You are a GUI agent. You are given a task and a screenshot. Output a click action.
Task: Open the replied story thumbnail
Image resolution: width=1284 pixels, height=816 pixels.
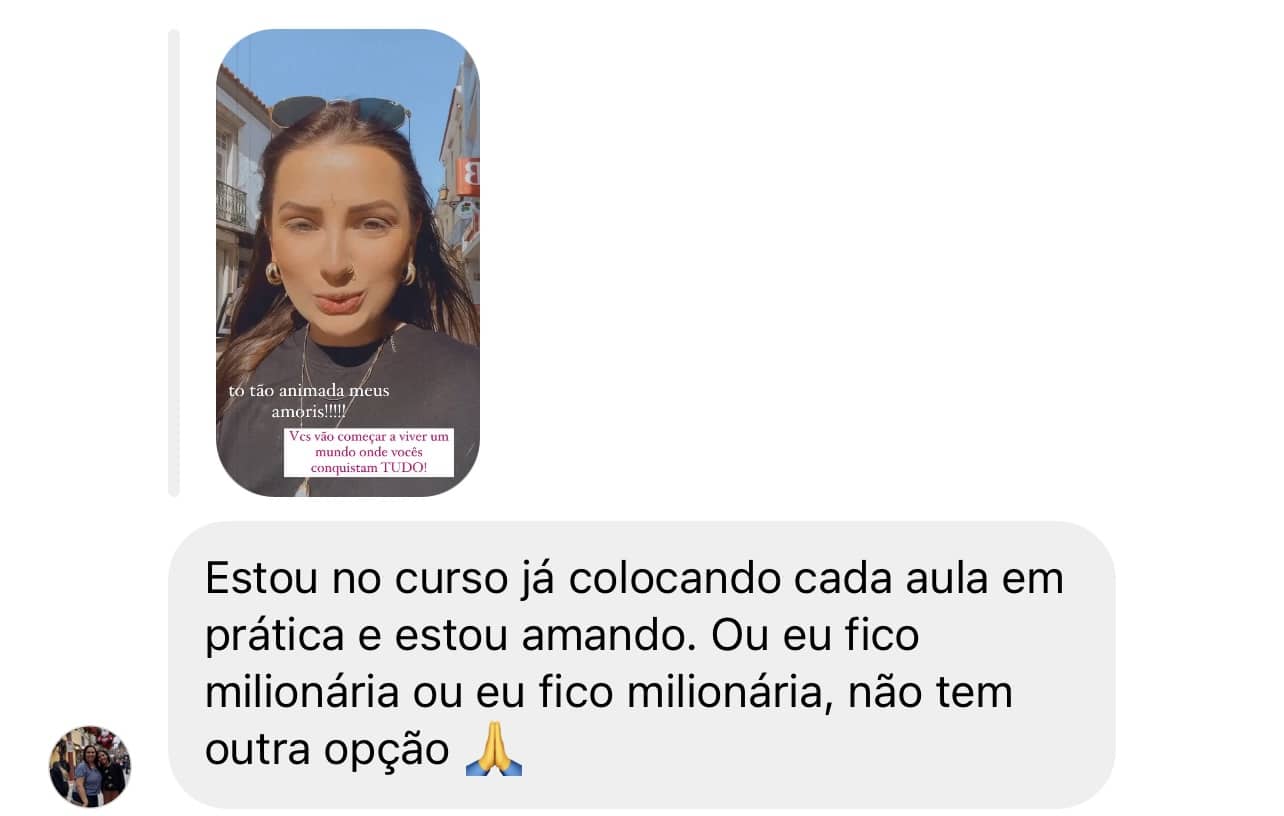pyautogui.click(x=347, y=263)
